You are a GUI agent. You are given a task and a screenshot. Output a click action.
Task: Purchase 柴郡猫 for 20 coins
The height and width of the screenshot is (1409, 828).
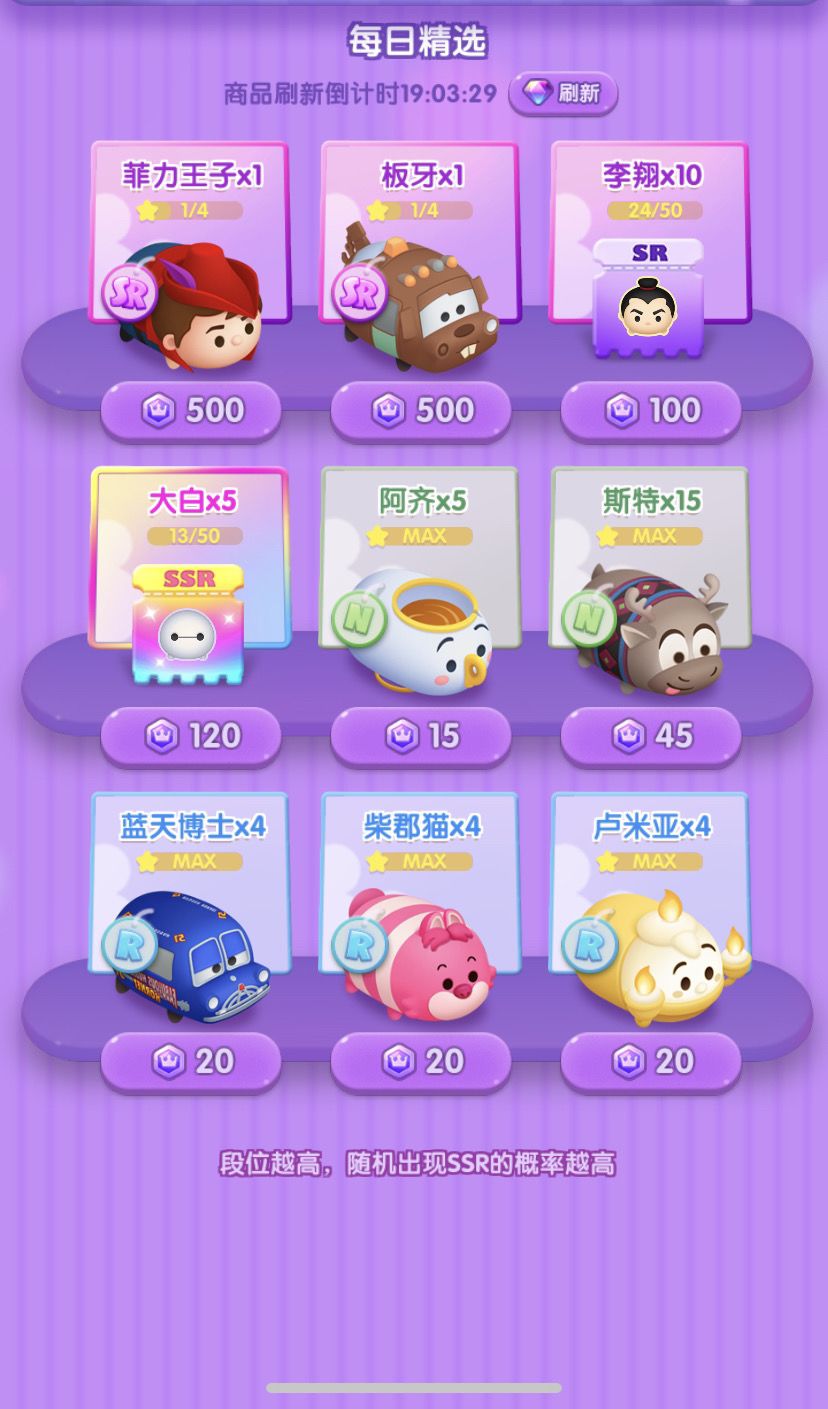point(420,1058)
